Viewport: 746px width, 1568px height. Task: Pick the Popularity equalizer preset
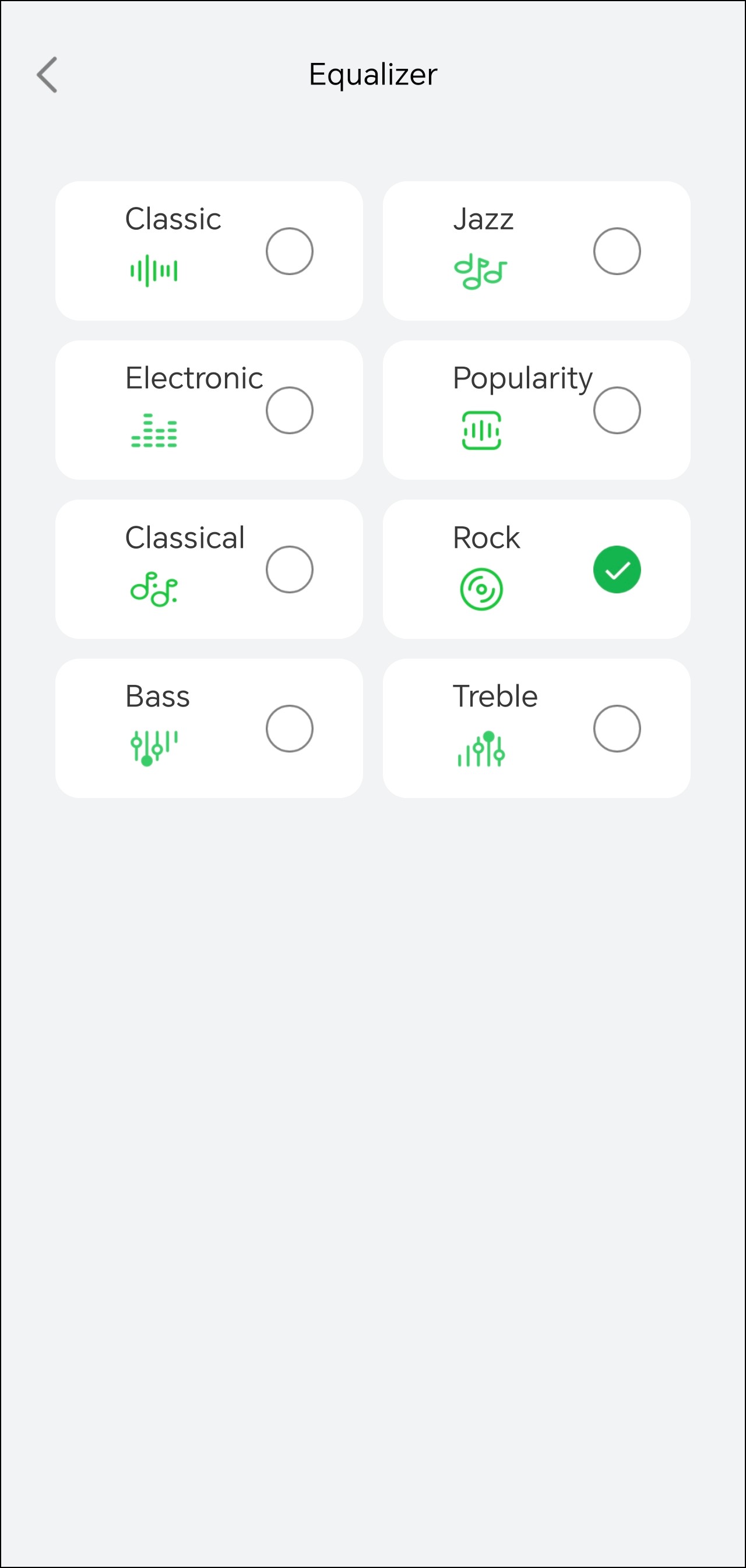(x=617, y=410)
